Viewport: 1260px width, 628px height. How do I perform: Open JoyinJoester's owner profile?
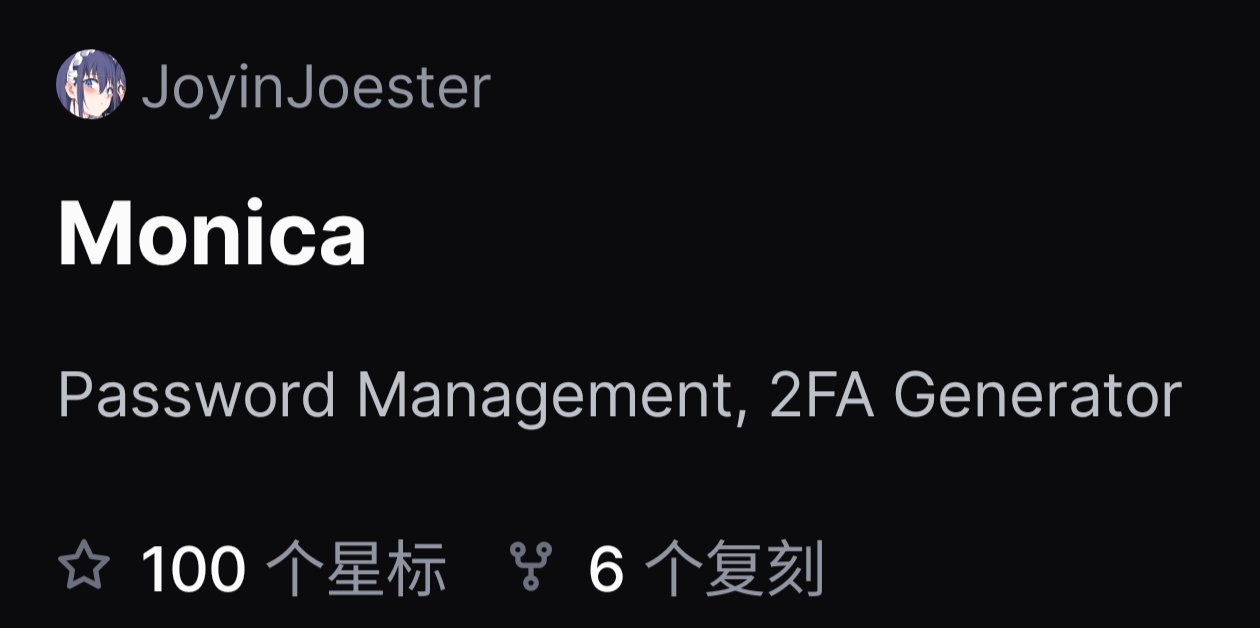tap(315, 87)
